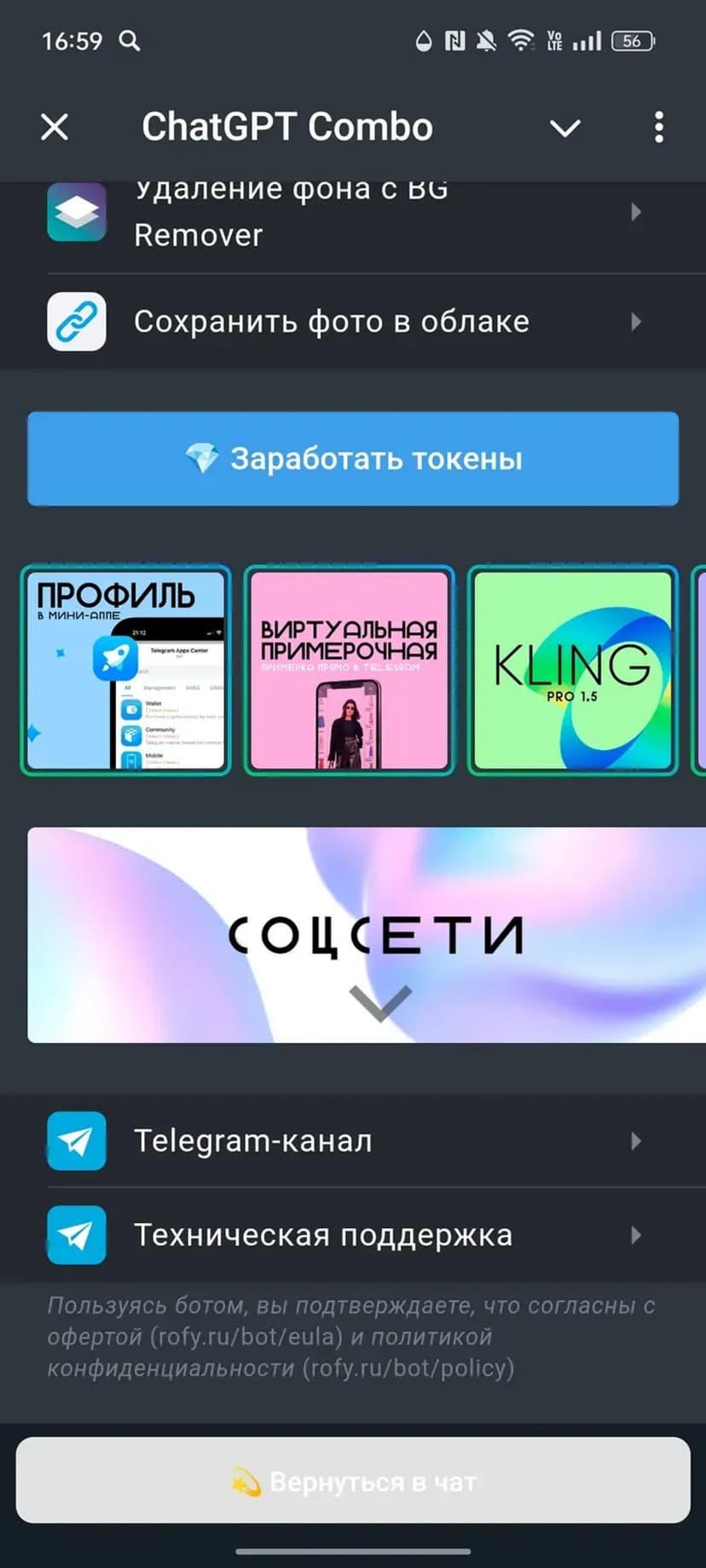
Task: Open the Telegram-канал row
Action: [341, 1141]
